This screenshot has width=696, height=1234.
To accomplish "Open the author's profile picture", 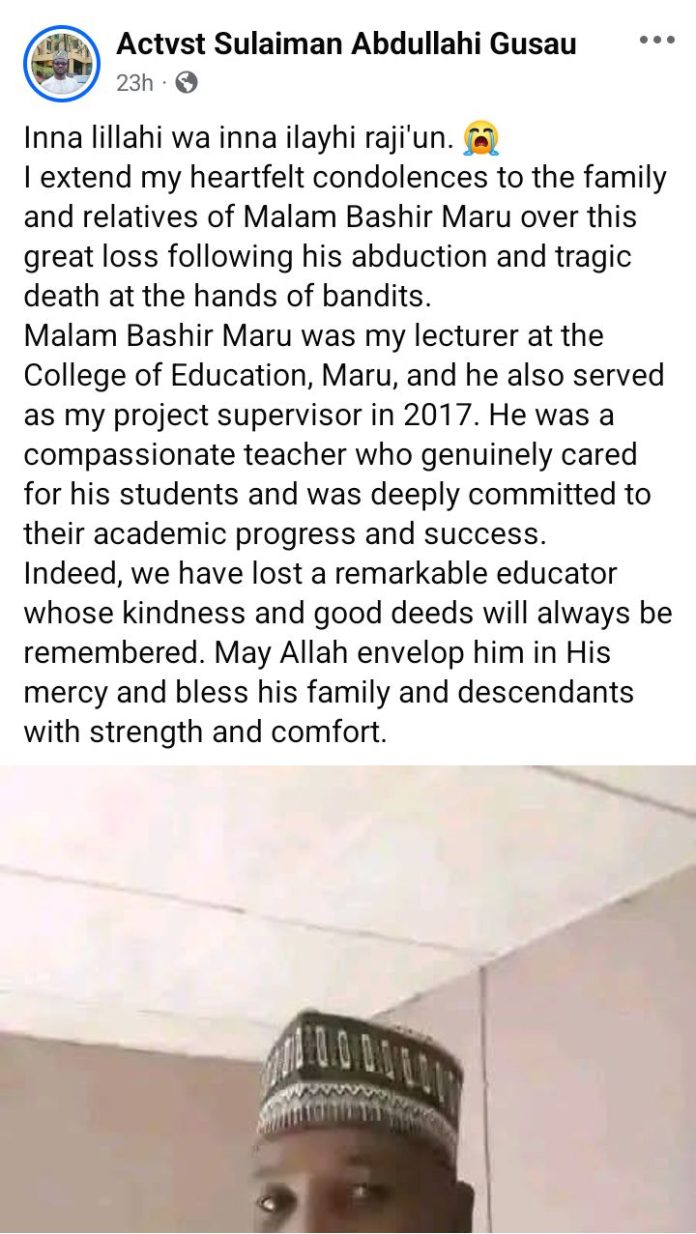I will (62, 63).
